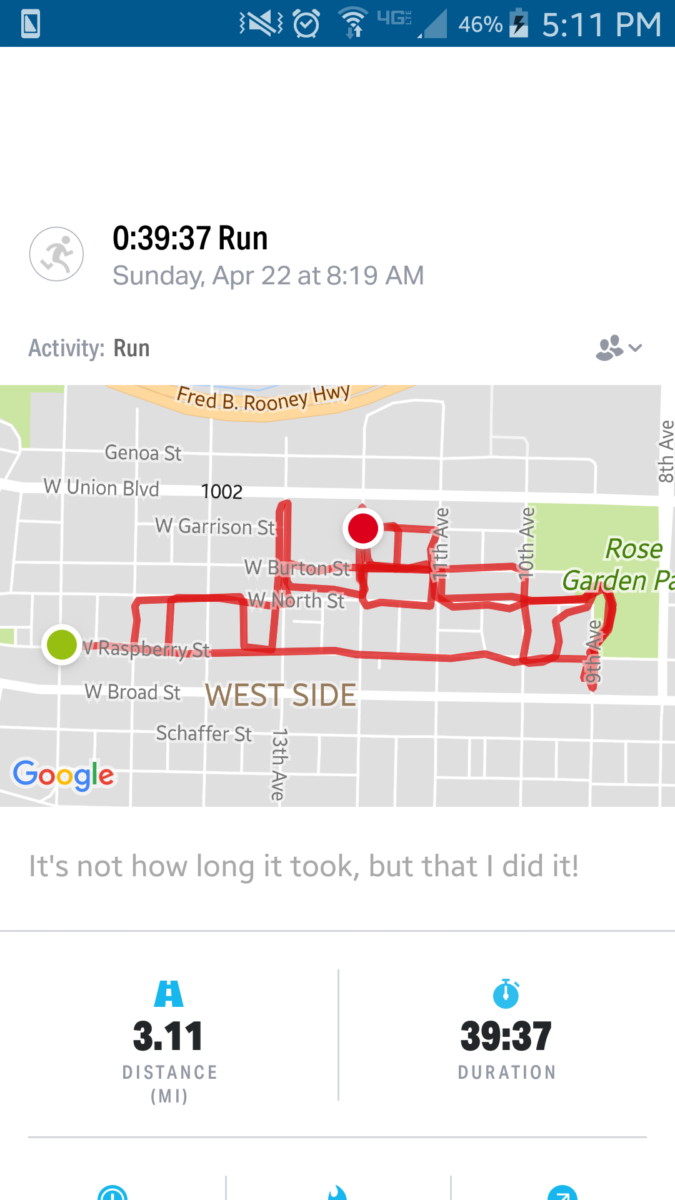
Task: Tap the Activity: Run type field
Action: point(90,348)
